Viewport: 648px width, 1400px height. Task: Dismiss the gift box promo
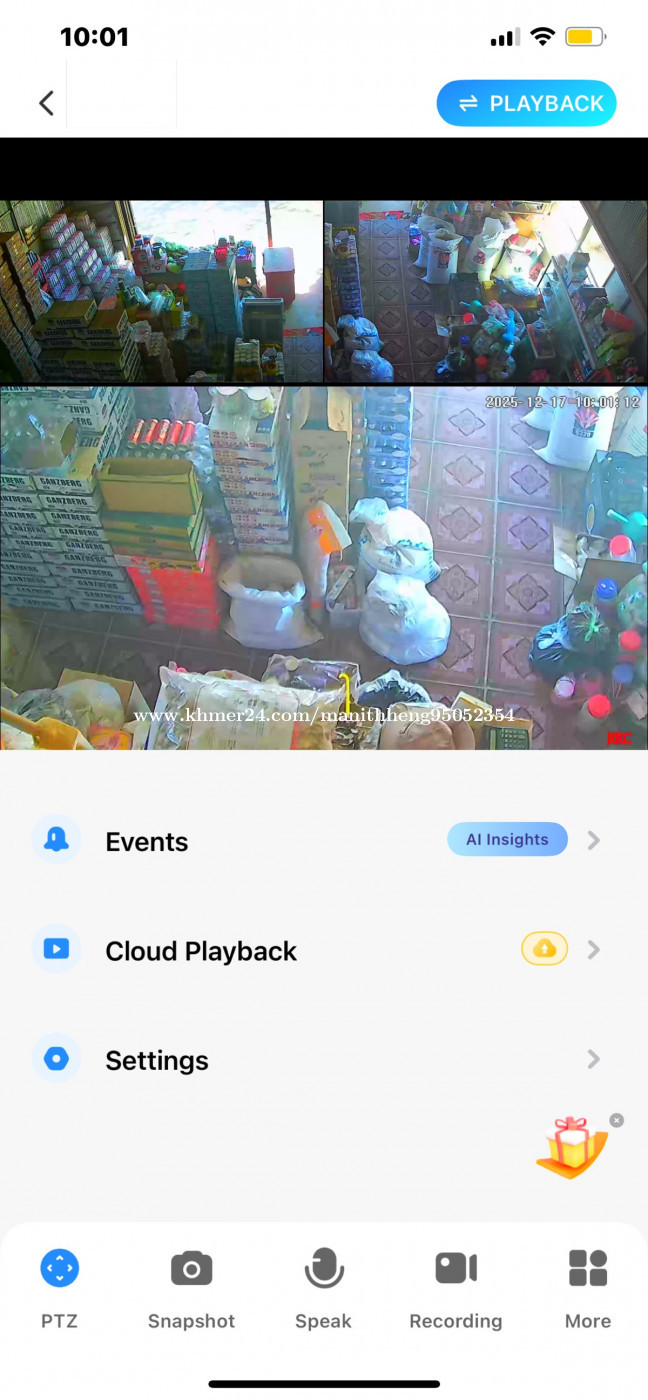point(617,1120)
